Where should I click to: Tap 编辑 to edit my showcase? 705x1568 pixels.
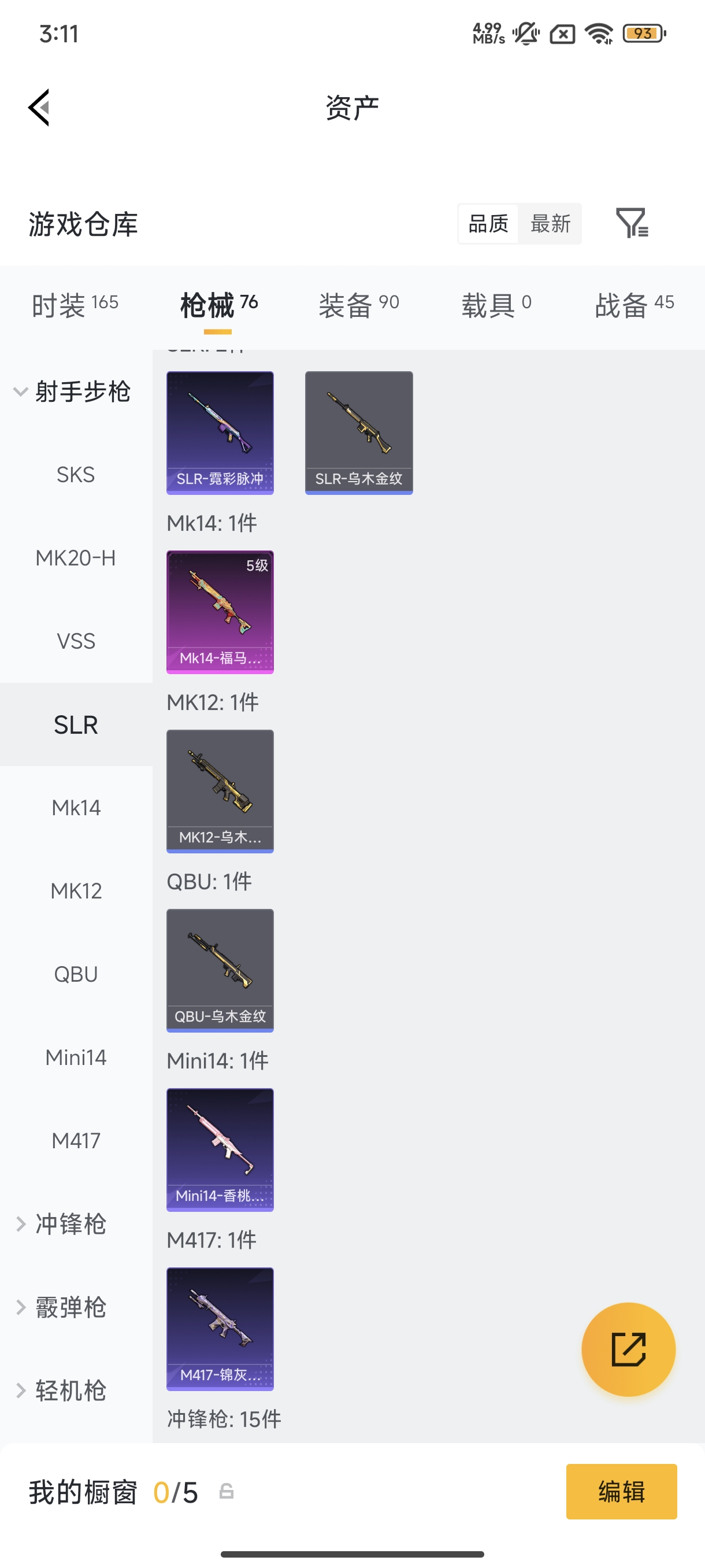pos(621,1491)
